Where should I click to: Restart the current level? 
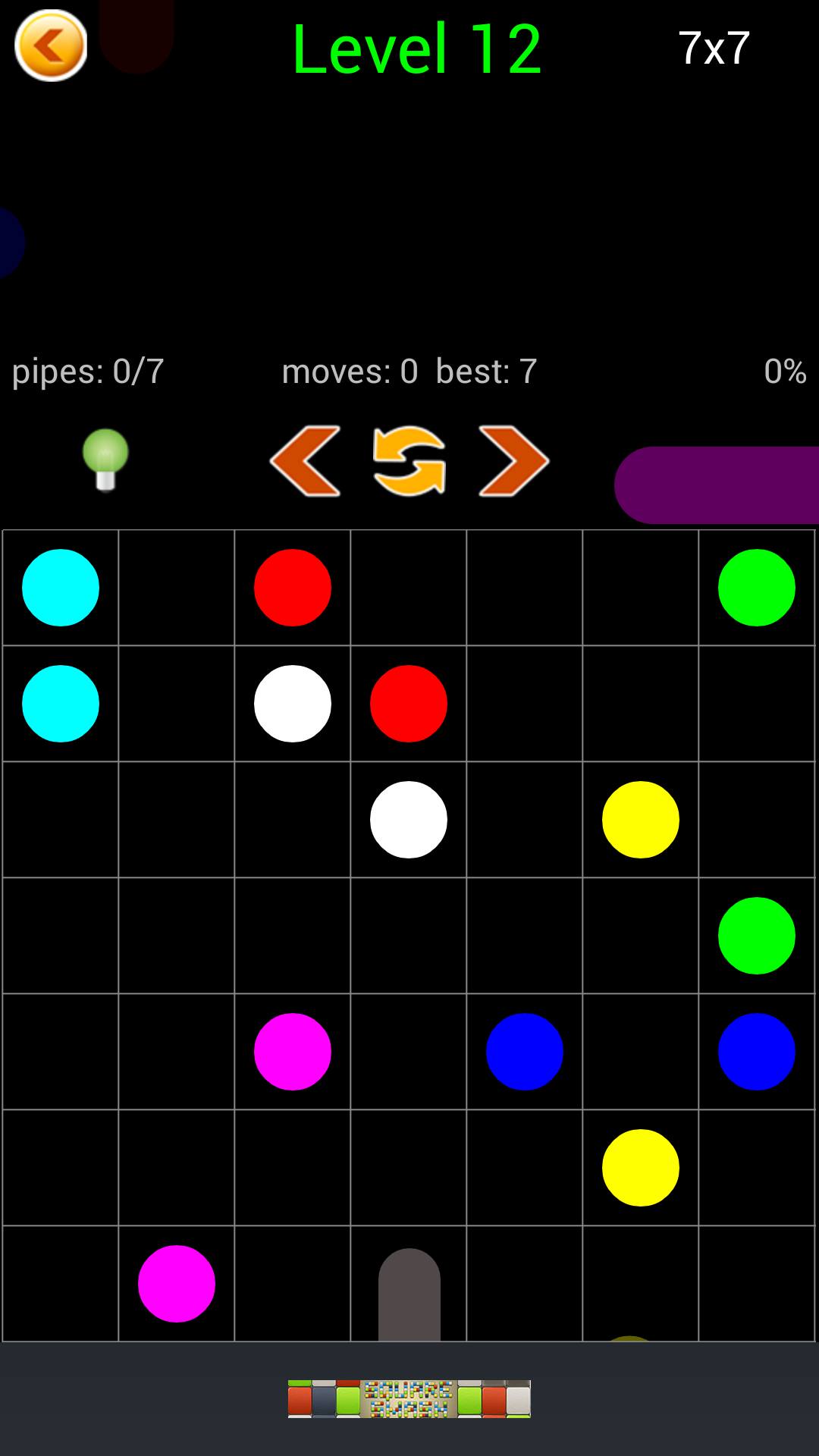click(409, 461)
